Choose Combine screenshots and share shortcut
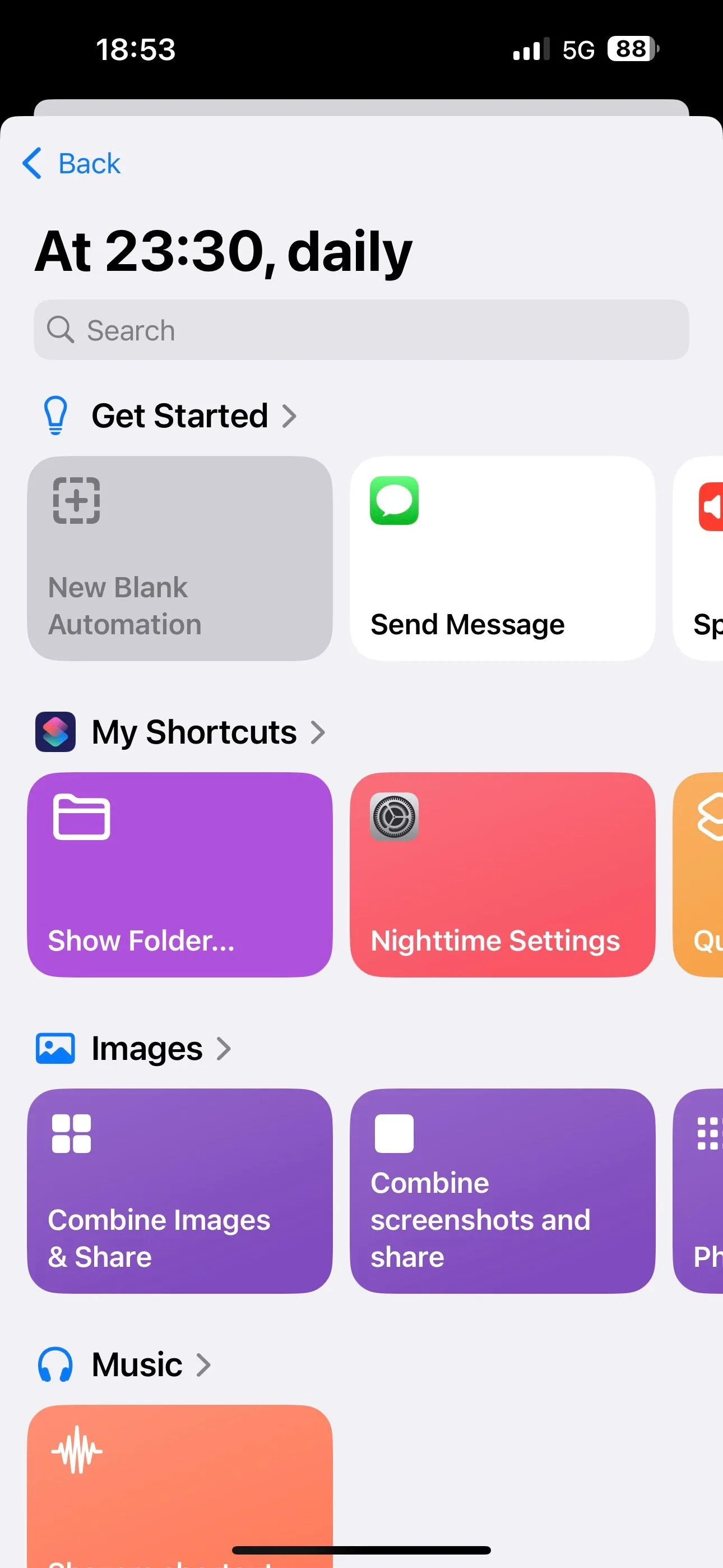723x1568 pixels. pos(502,1191)
